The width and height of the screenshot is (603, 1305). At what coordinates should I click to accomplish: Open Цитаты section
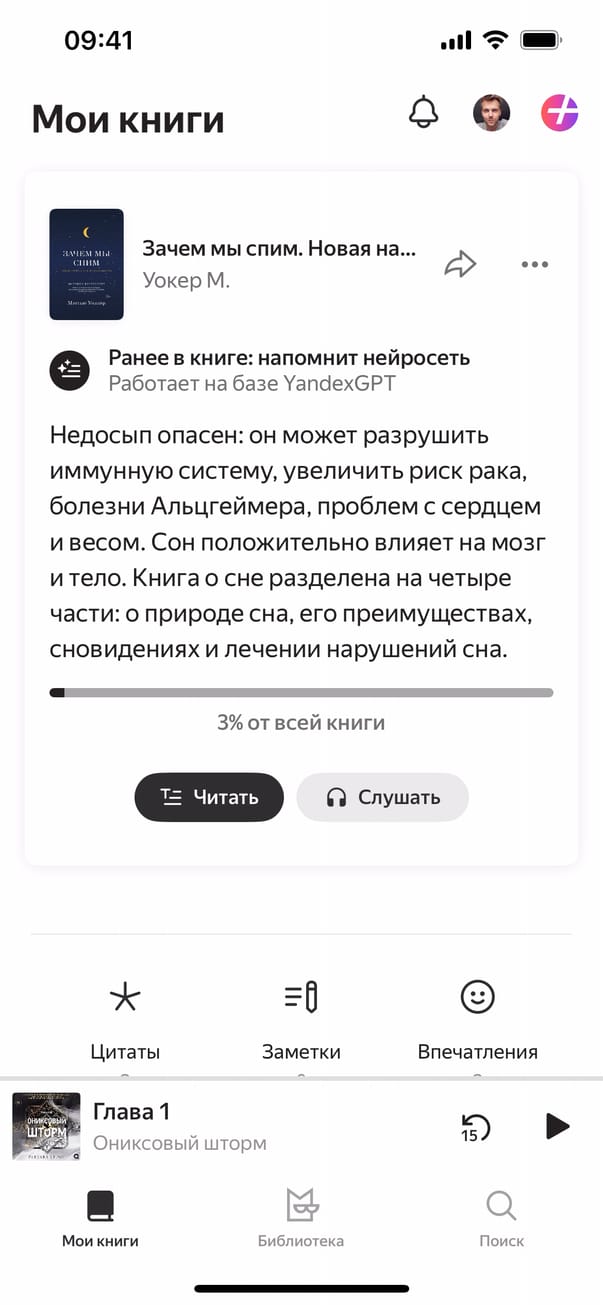[x=125, y=1017]
